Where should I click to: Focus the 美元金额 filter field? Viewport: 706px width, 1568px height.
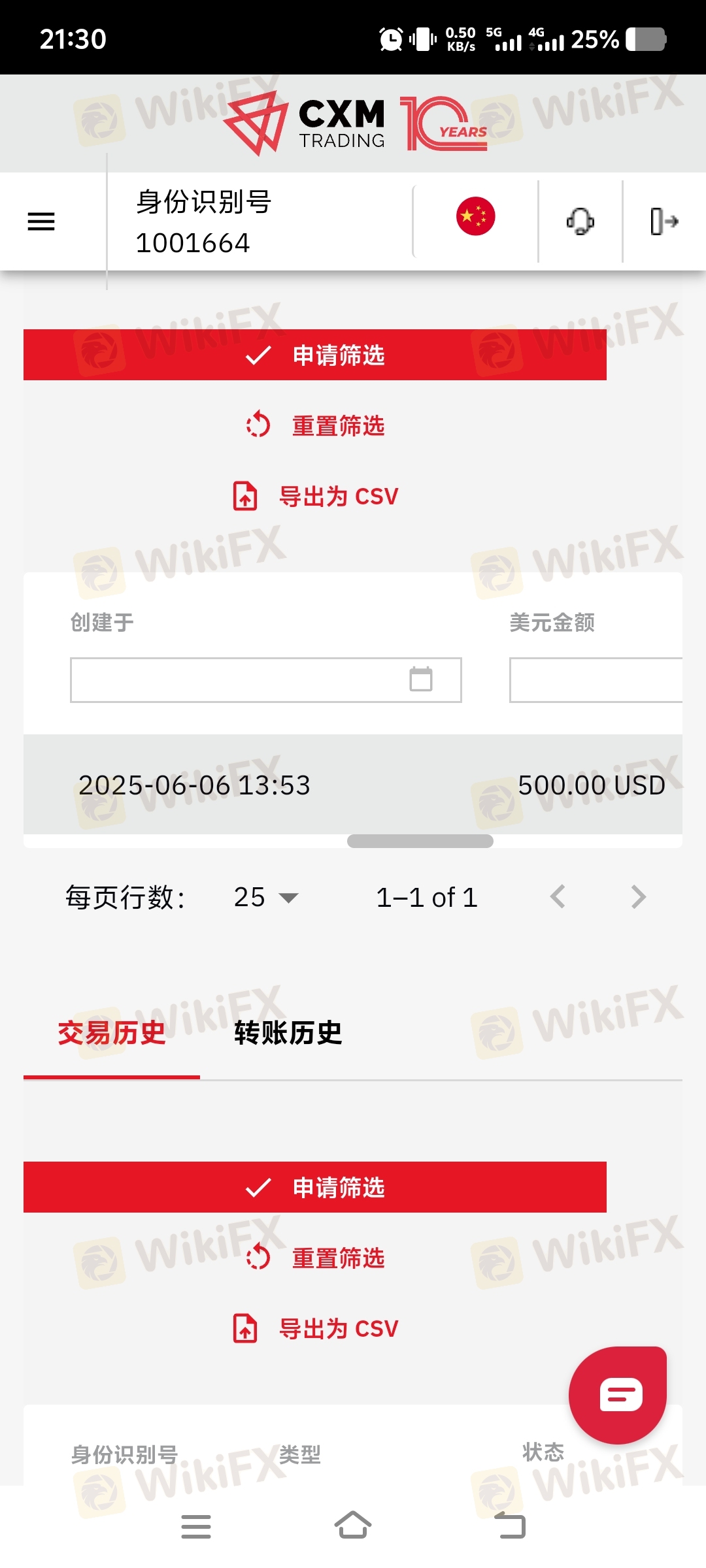(x=595, y=680)
